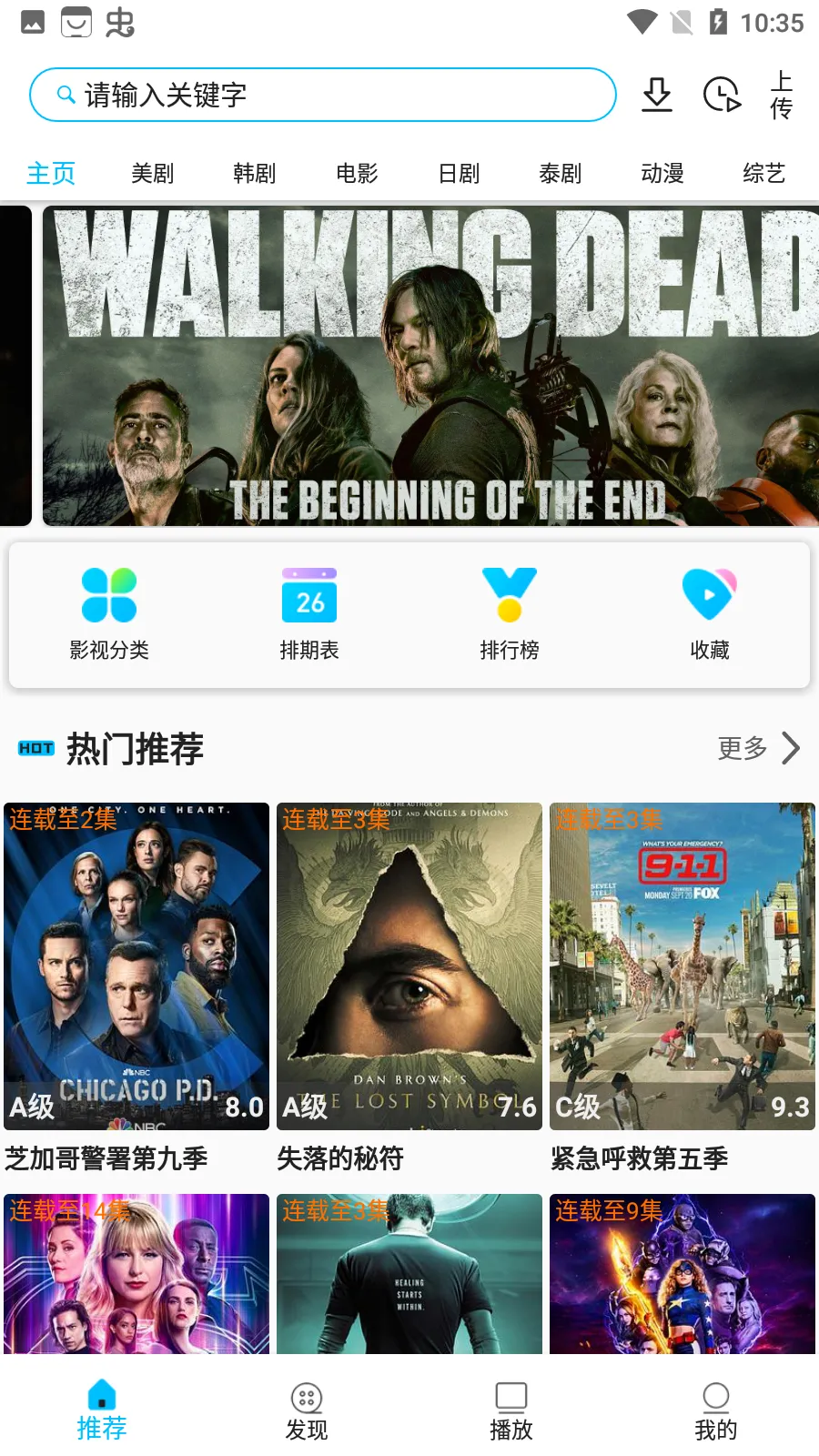Tap the download icon beside search bar
This screenshot has width=819, height=1456.
(x=658, y=95)
